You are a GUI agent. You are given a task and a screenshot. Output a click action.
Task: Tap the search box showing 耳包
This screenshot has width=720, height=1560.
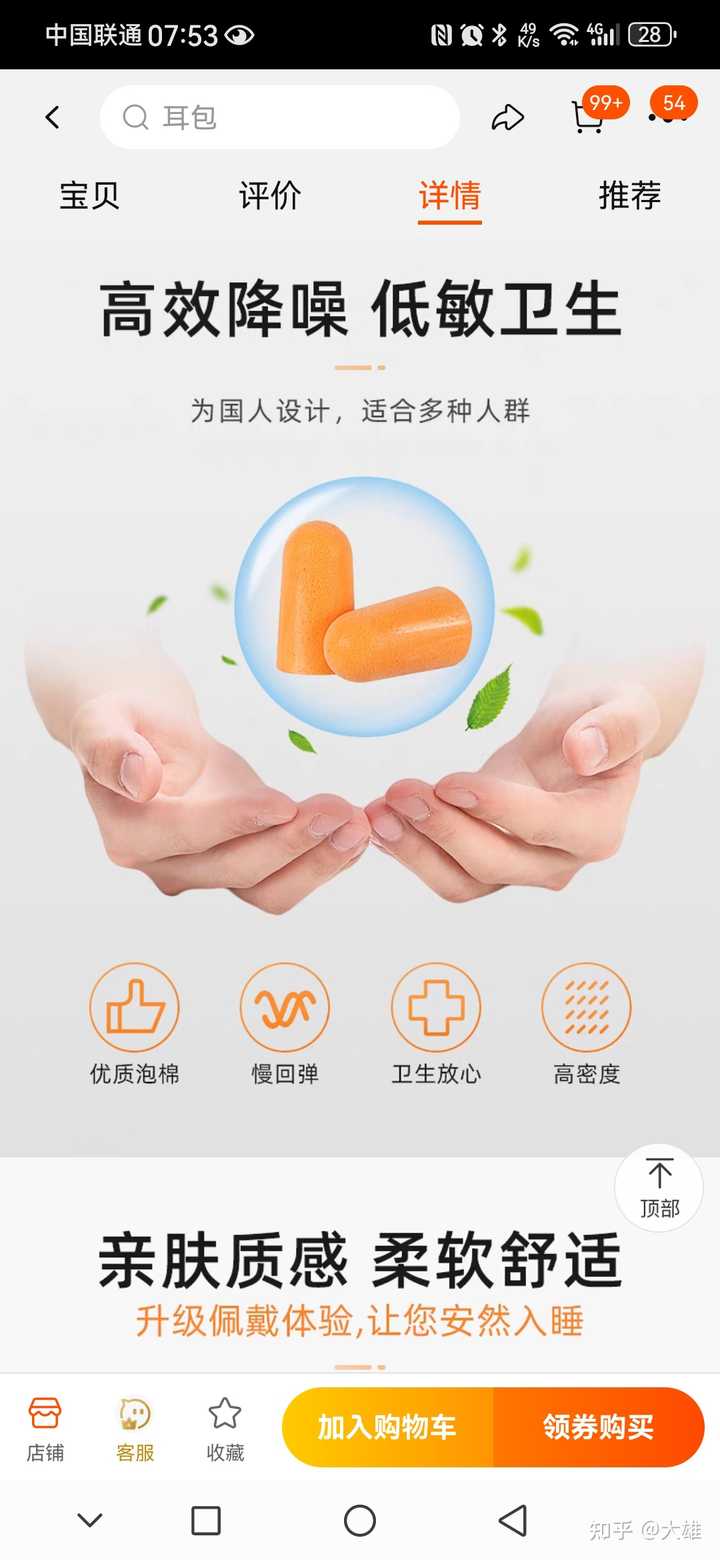(280, 118)
